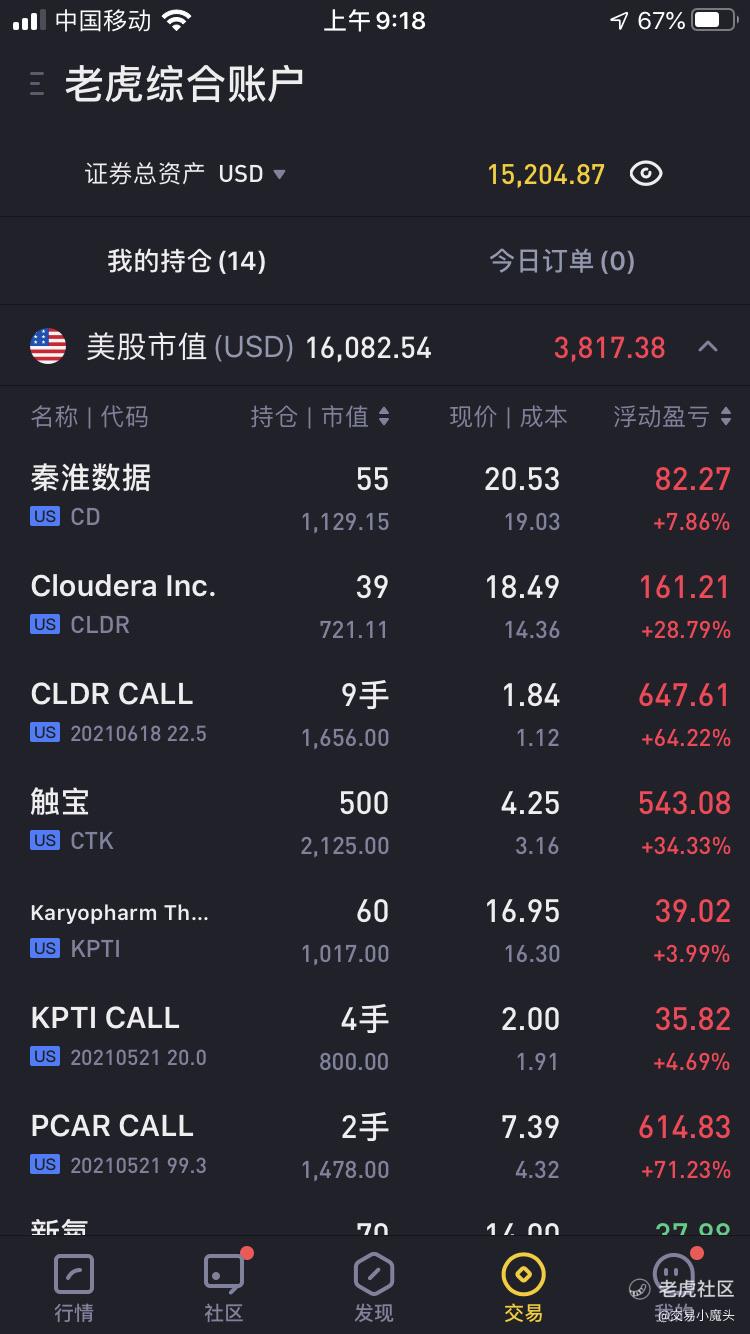
Task: Switch to the 今日订单 tab
Action: pyautogui.click(x=561, y=261)
